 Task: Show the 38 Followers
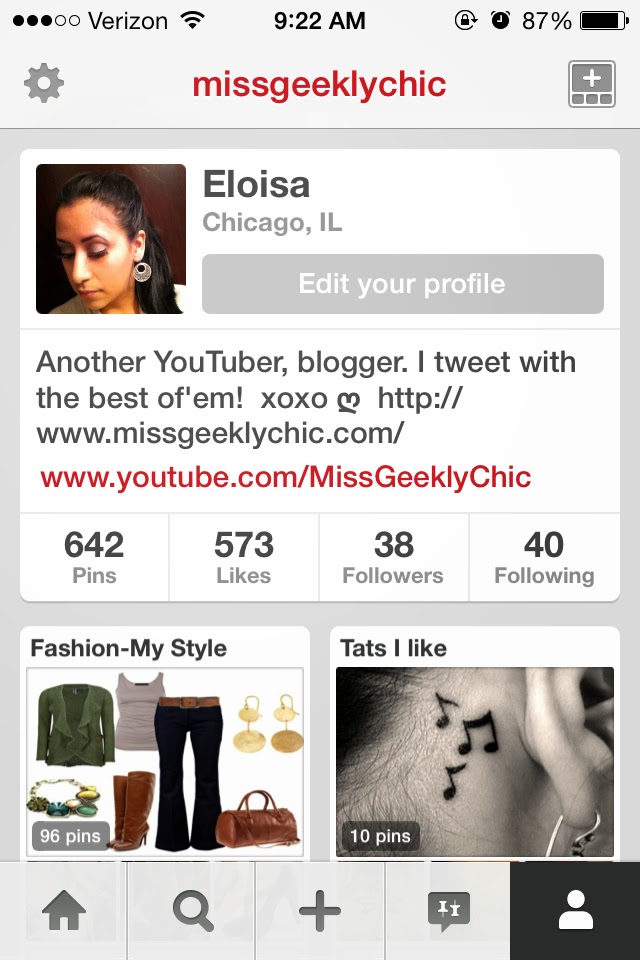[x=393, y=557]
